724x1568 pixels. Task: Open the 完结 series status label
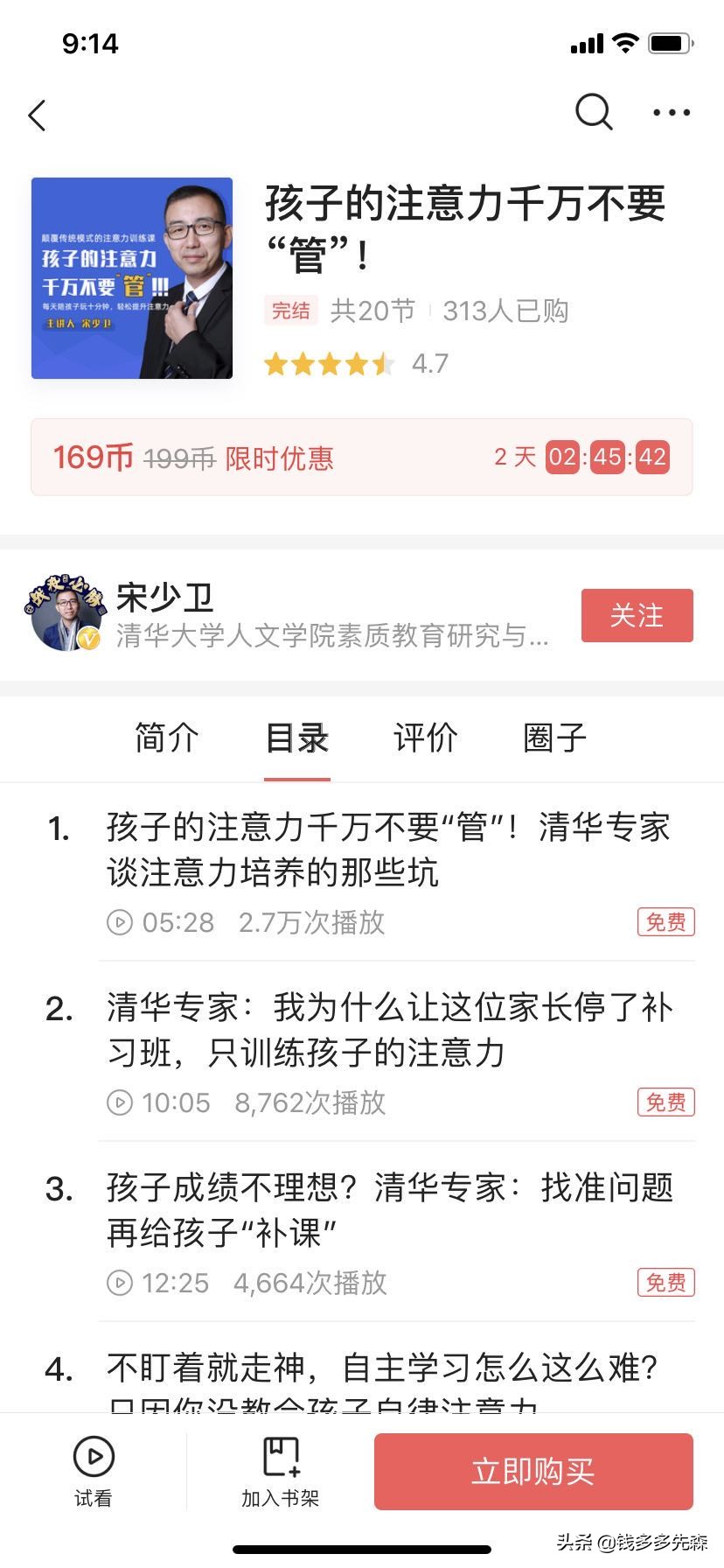pyautogui.click(x=290, y=311)
